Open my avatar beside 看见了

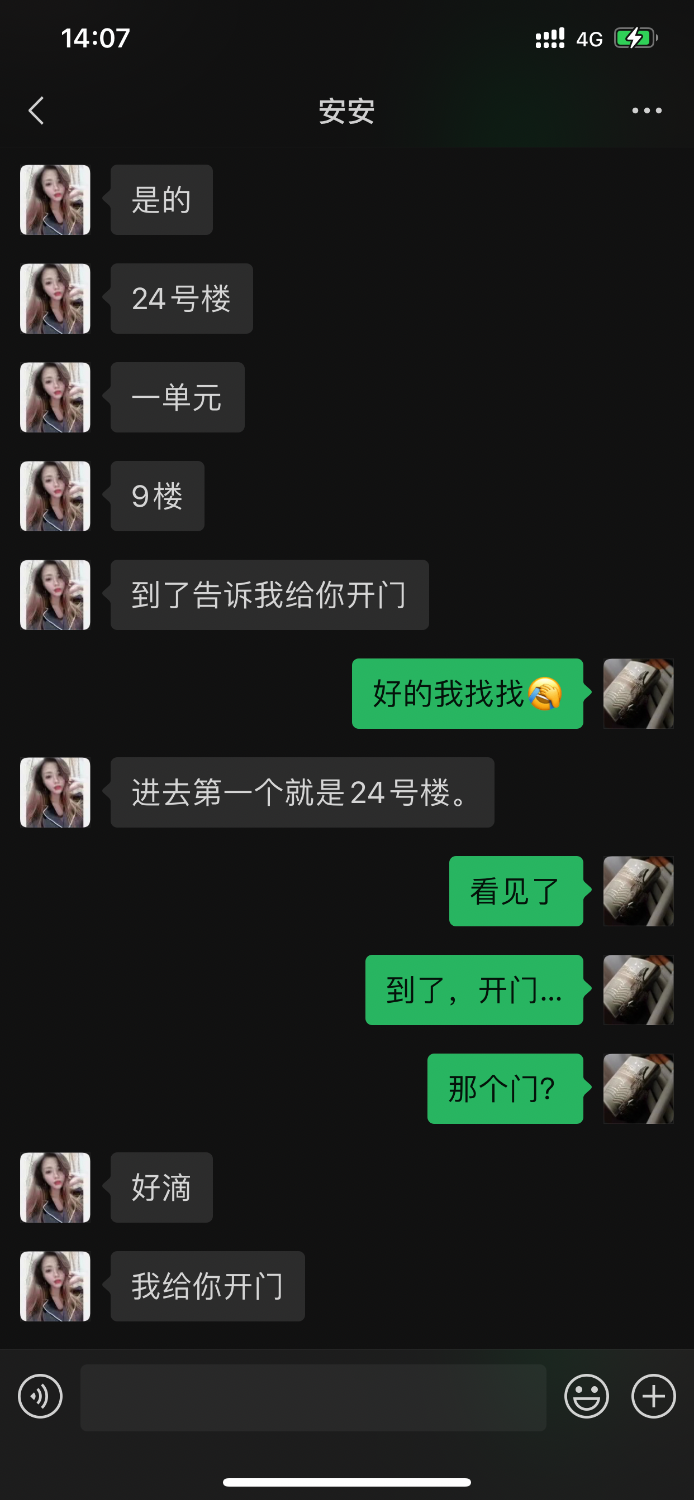coord(638,891)
